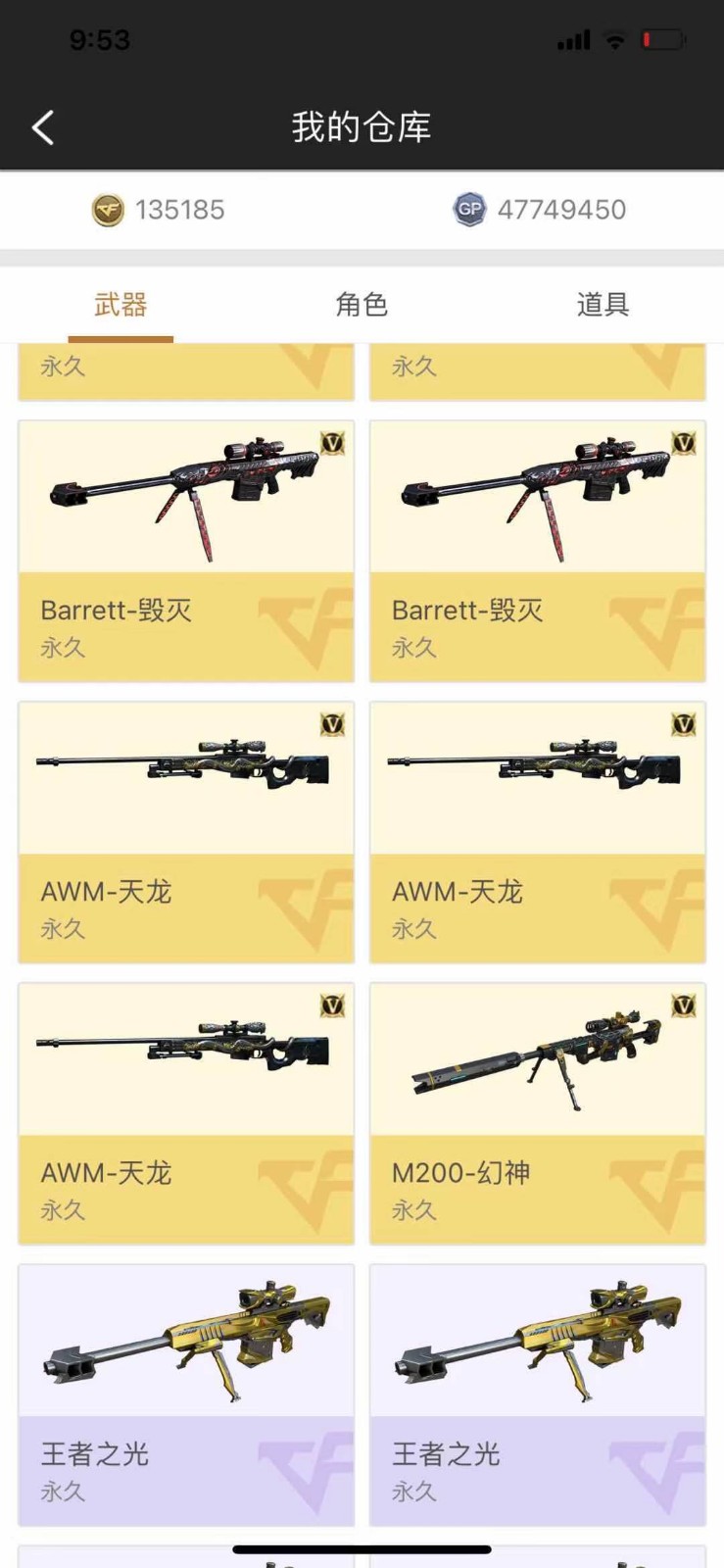Screen dimensions: 724x1568
Task: Open the M200-幻神 weapon card
Action: [538, 1113]
